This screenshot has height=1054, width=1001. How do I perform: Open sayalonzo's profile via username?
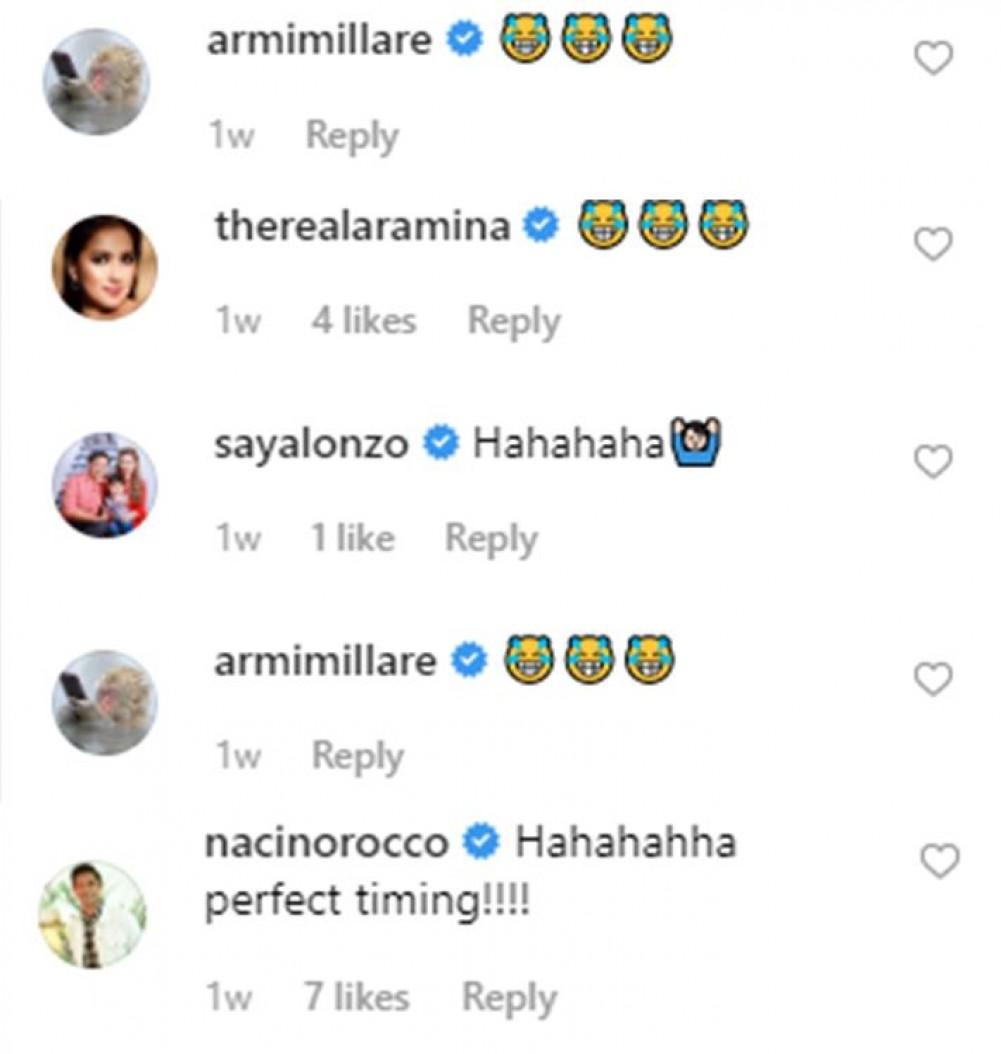point(311,444)
